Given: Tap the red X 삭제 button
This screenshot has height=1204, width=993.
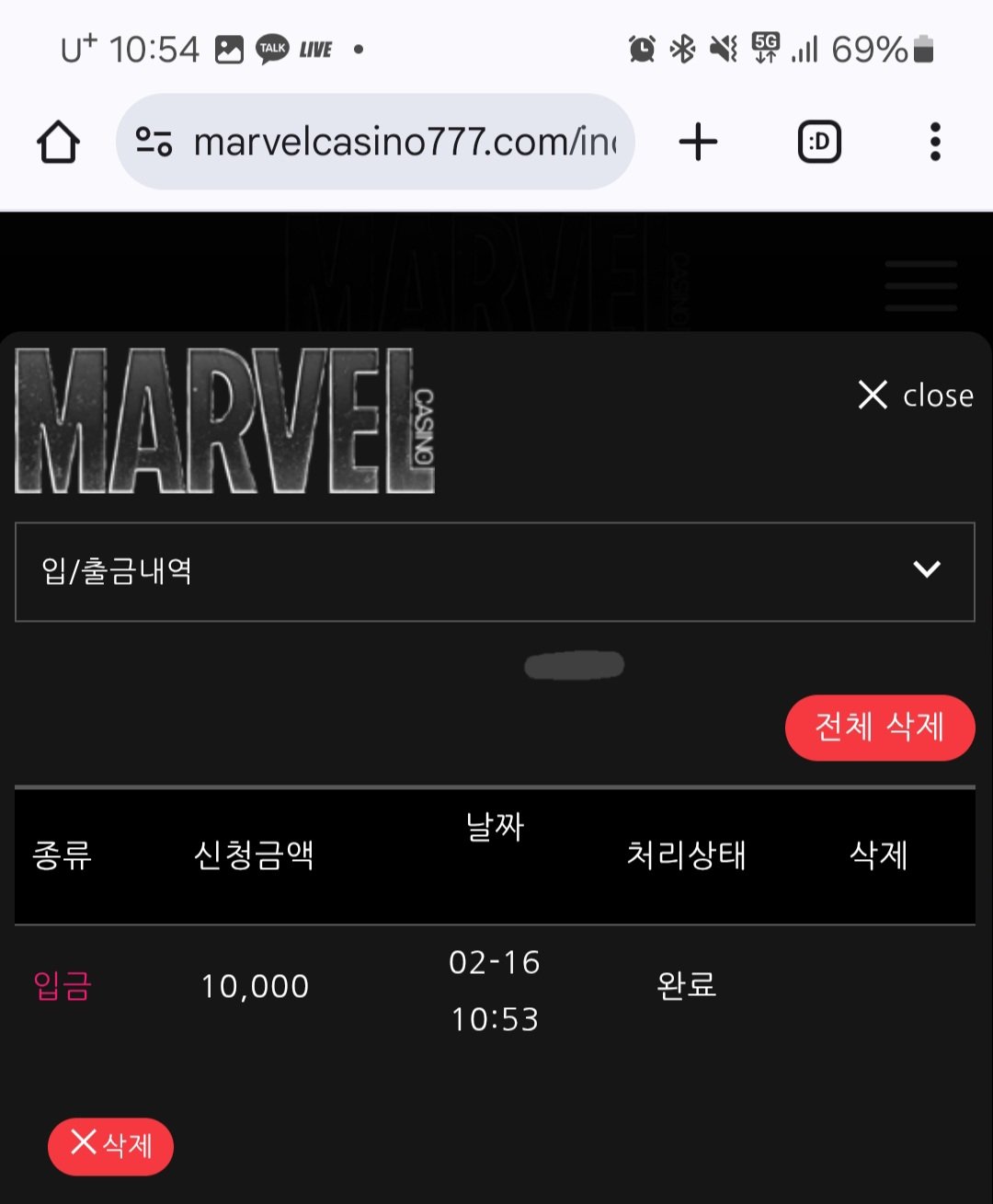Looking at the screenshot, I should [110, 1146].
